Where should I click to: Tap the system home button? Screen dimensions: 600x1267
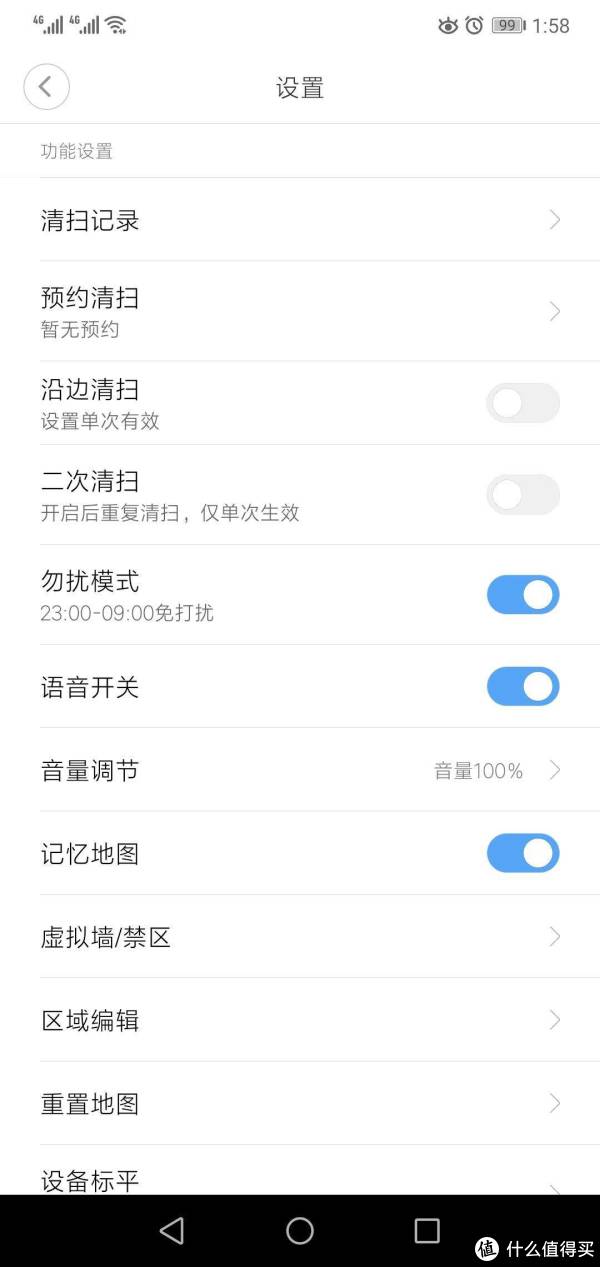[300, 1230]
